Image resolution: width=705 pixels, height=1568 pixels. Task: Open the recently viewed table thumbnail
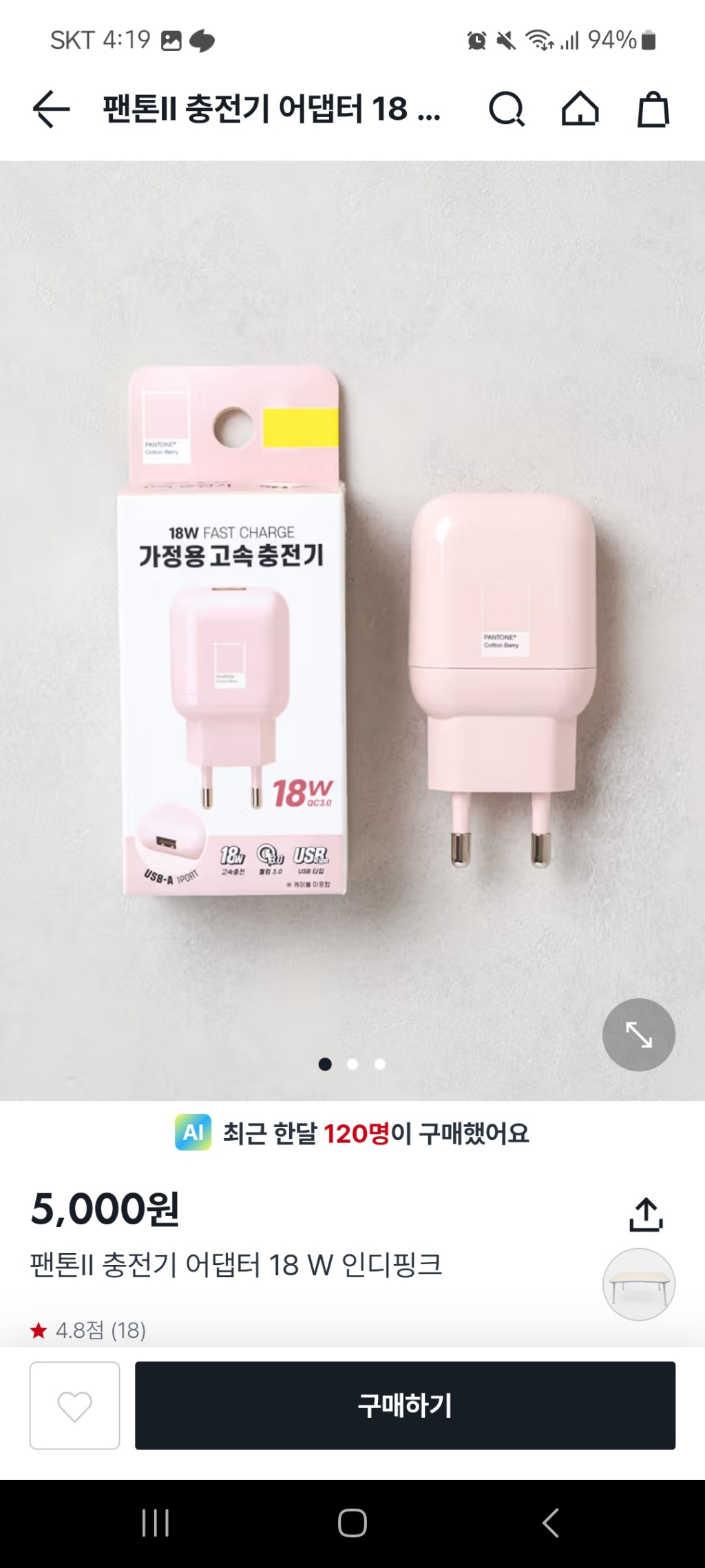638,1284
